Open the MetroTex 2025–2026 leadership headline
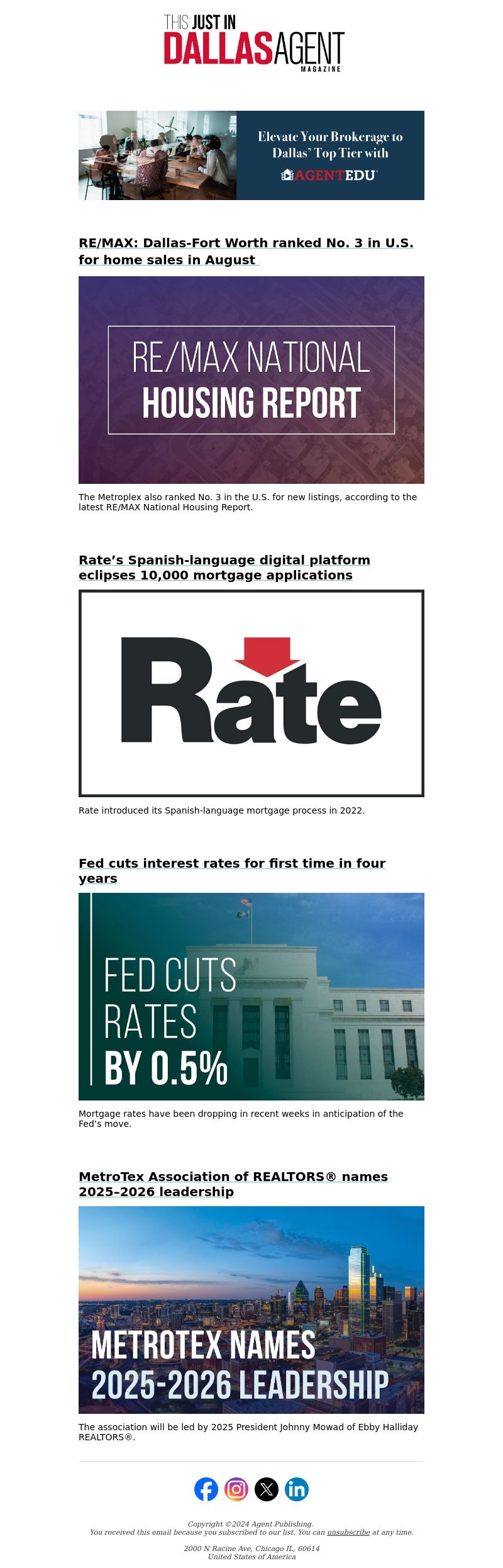This screenshot has width=503, height=1568. pyautogui.click(x=233, y=1184)
